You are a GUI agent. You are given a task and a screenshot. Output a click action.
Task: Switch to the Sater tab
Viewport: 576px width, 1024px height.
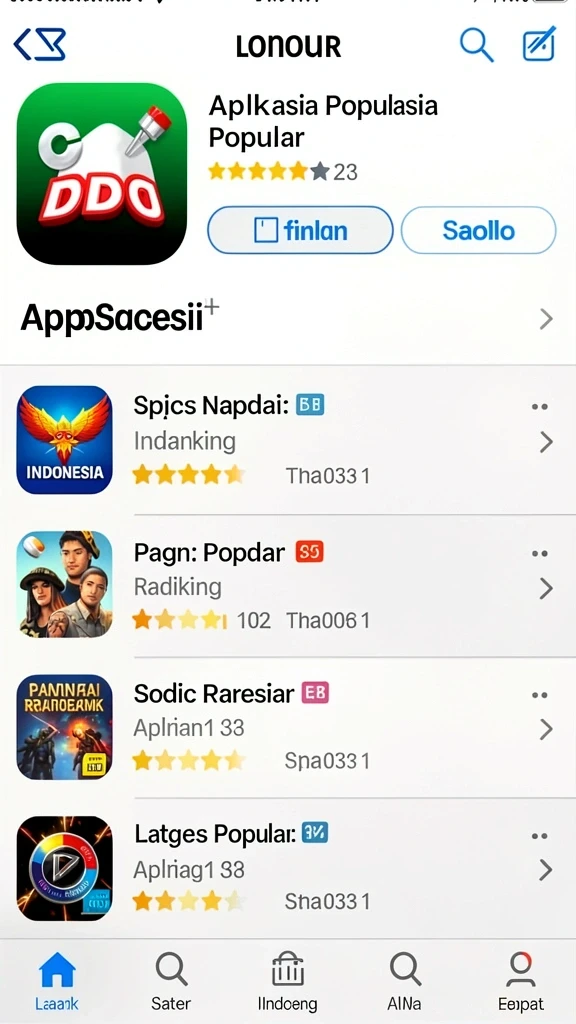(x=171, y=982)
